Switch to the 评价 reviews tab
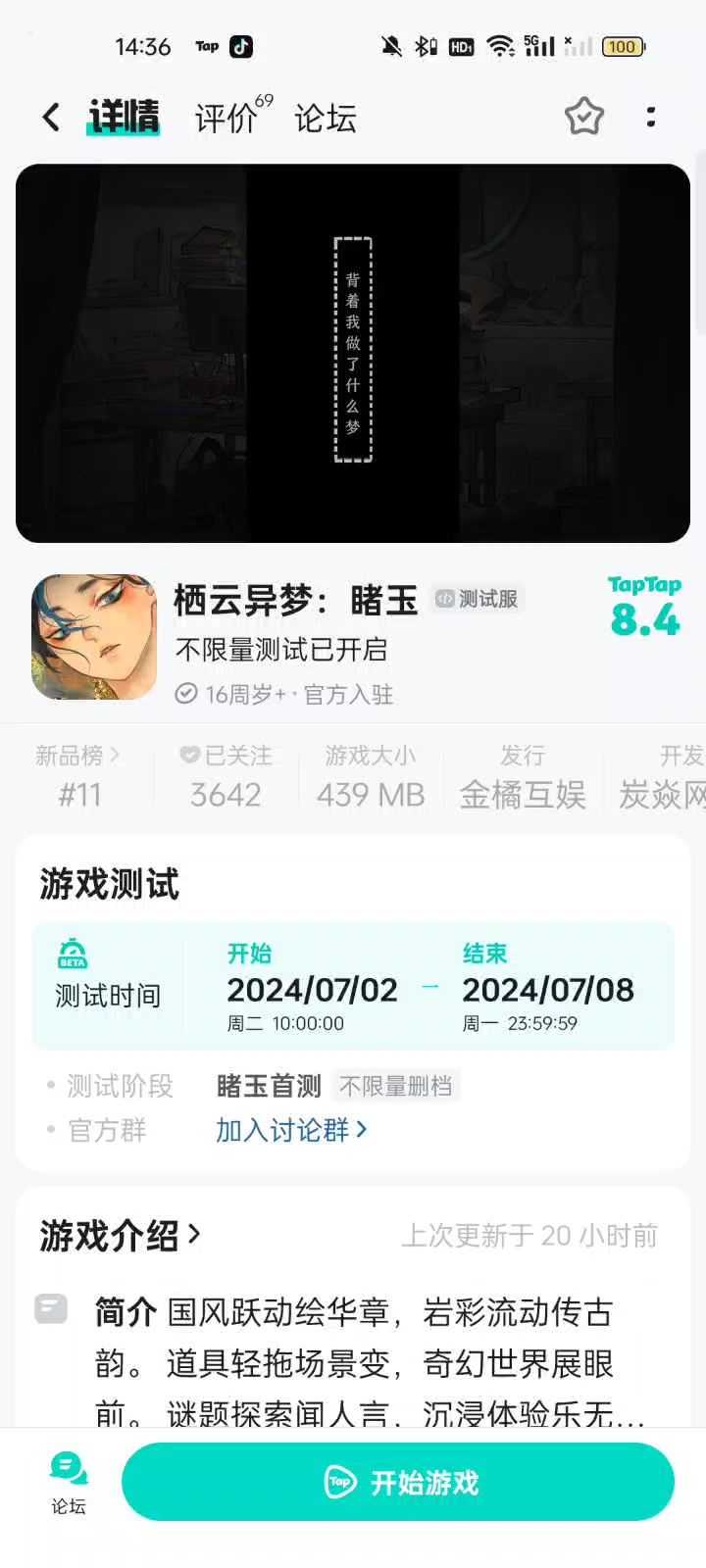 tap(227, 118)
